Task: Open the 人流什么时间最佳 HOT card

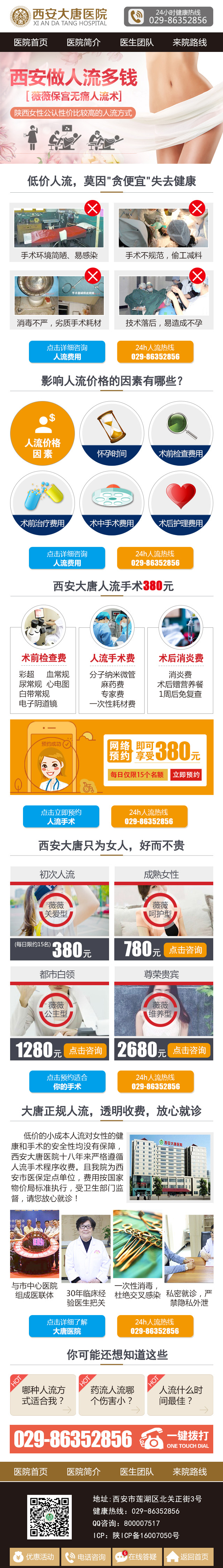Action: click(180, 1395)
